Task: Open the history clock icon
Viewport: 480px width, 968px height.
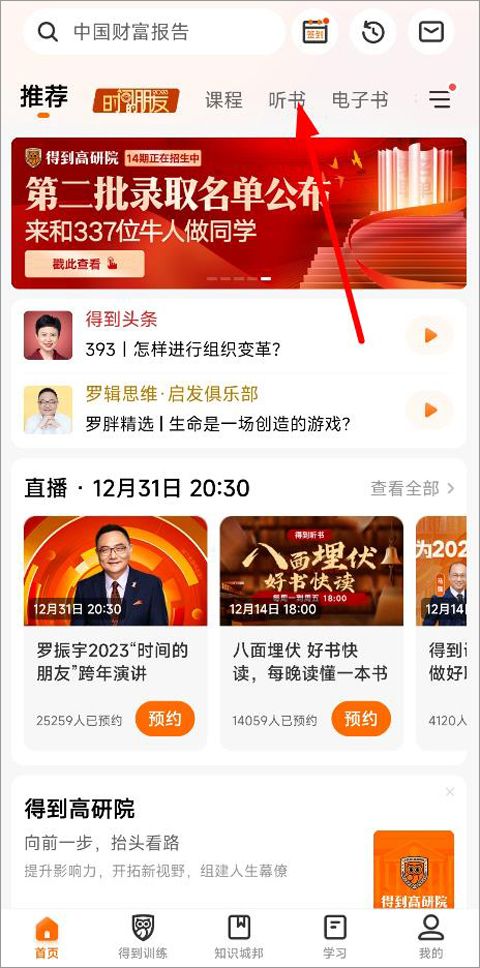Action: pos(373,32)
